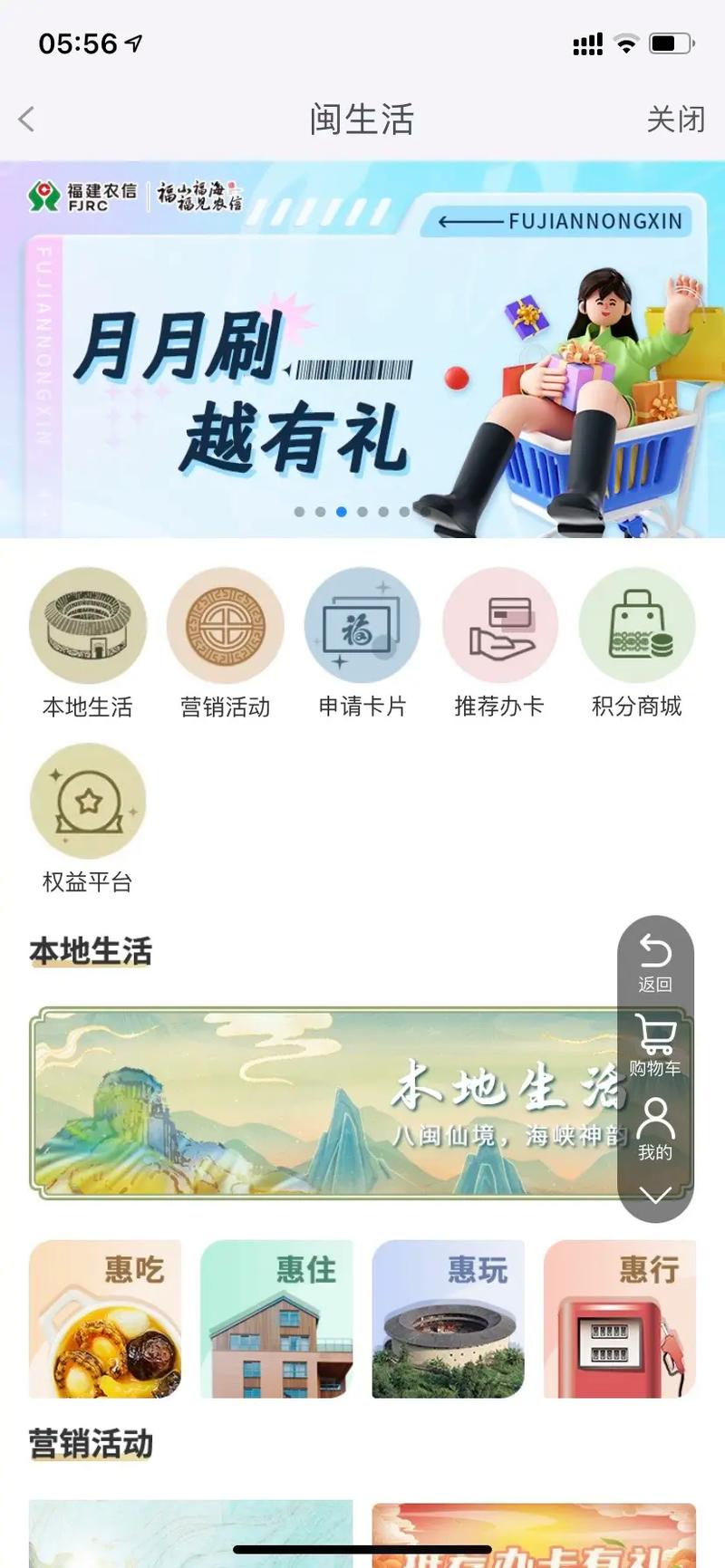725x1568 pixels.
Task: Select the 惠吃 food deals tile
Action: point(104,1320)
